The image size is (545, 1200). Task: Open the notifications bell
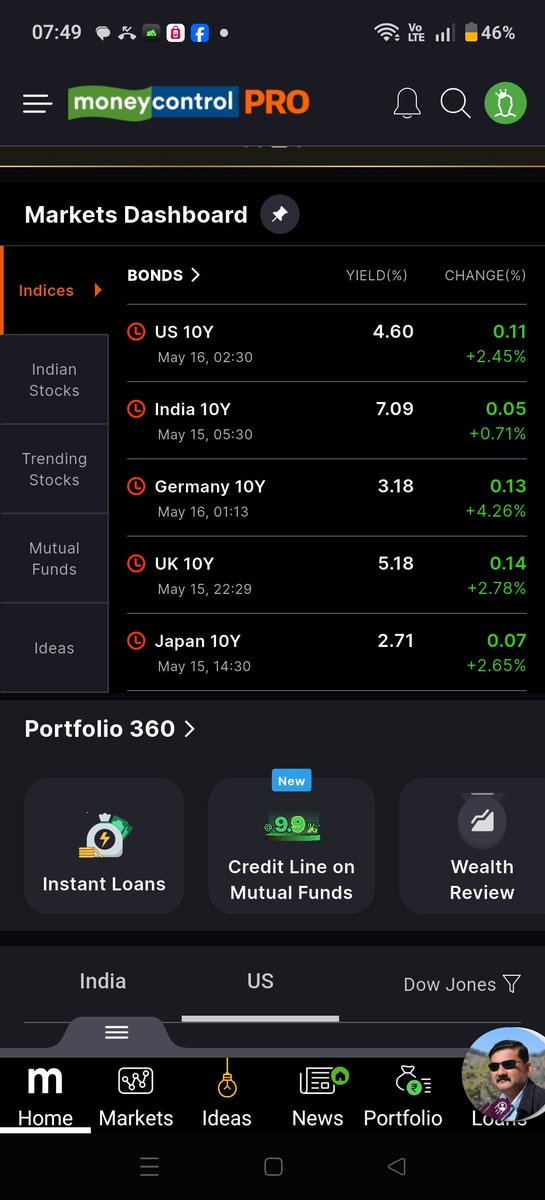(x=406, y=103)
